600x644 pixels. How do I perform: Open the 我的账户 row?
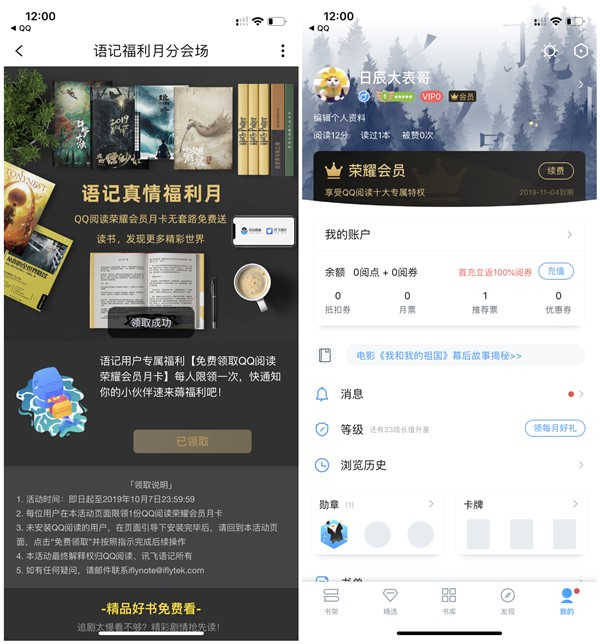point(448,235)
